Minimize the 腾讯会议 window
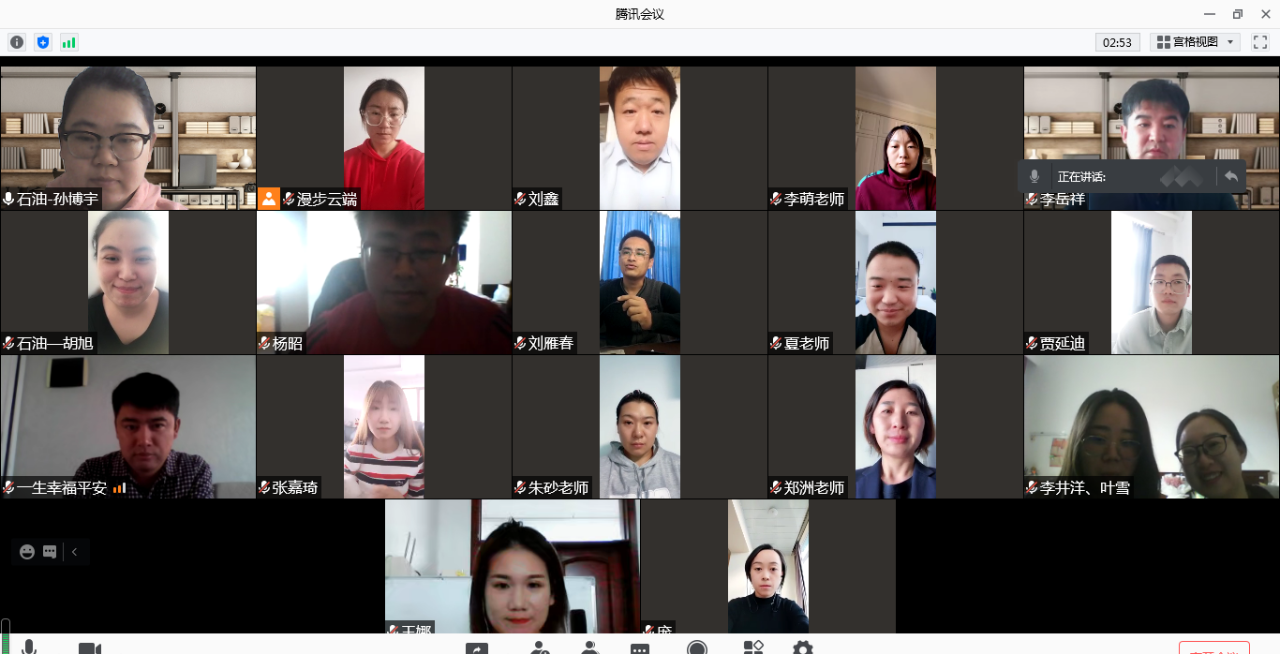The width and height of the screenshot is (1280, 654). coord(1211,14)
